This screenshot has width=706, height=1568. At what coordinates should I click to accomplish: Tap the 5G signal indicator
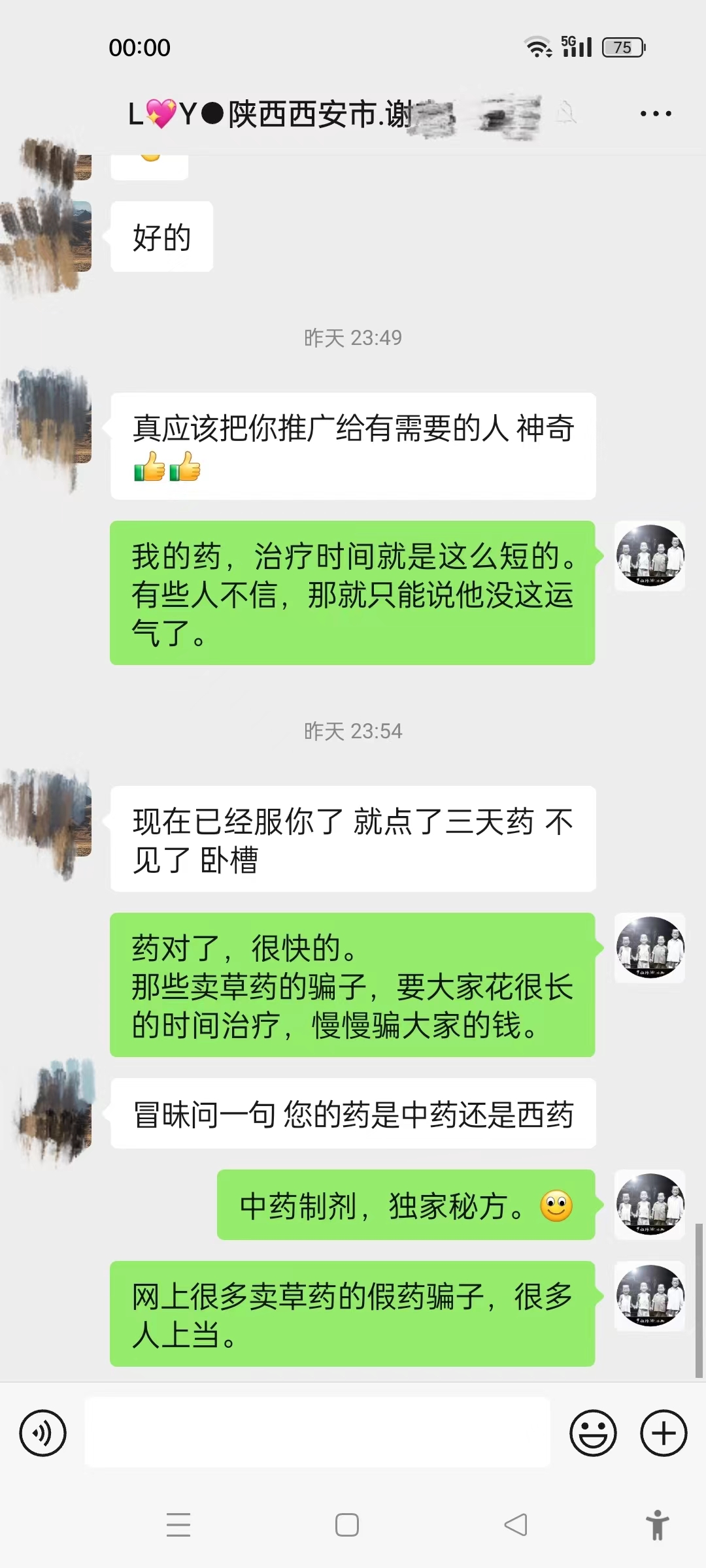click(575, 47)
